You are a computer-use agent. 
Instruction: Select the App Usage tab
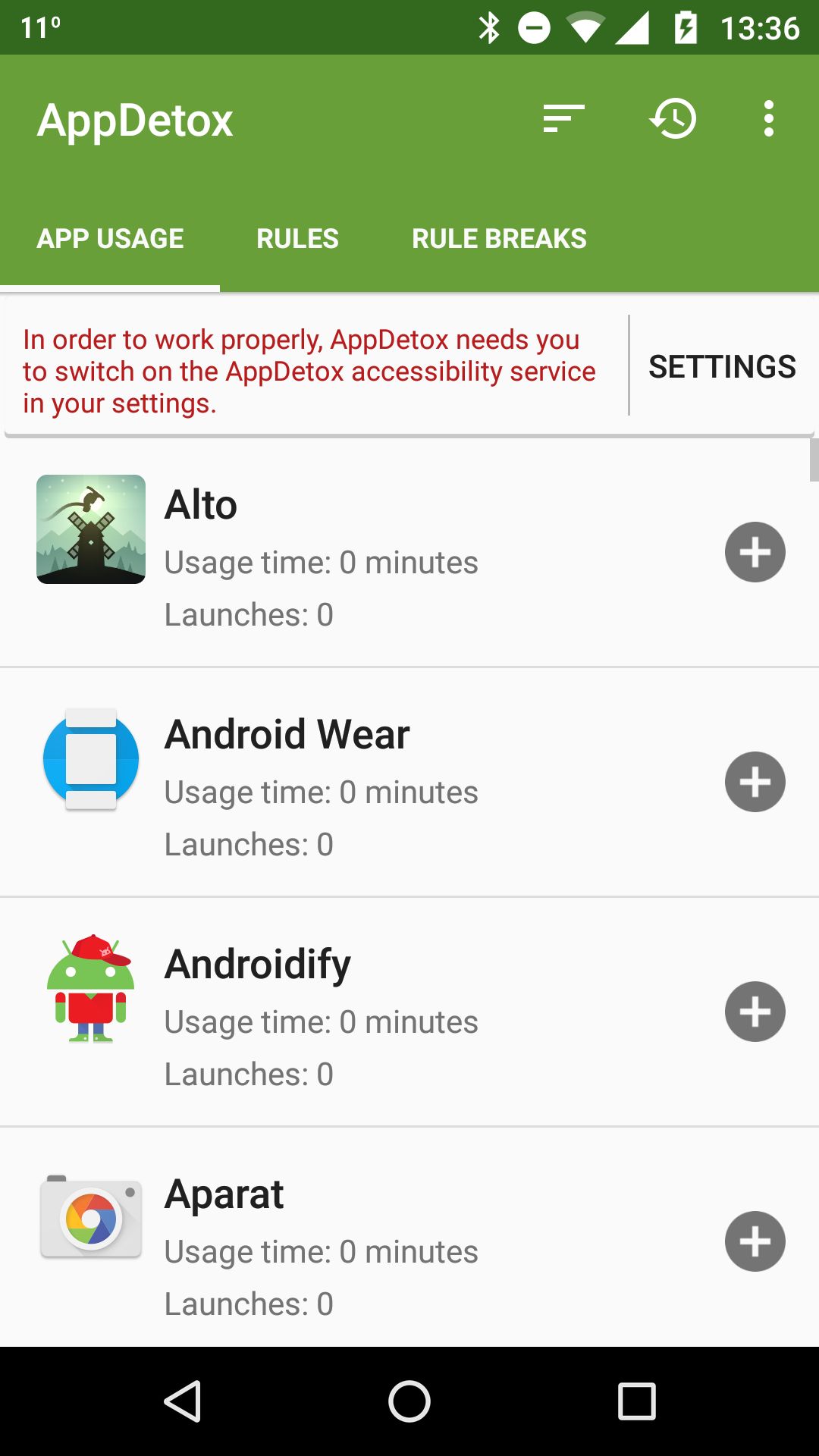click(x=110, y=239)
